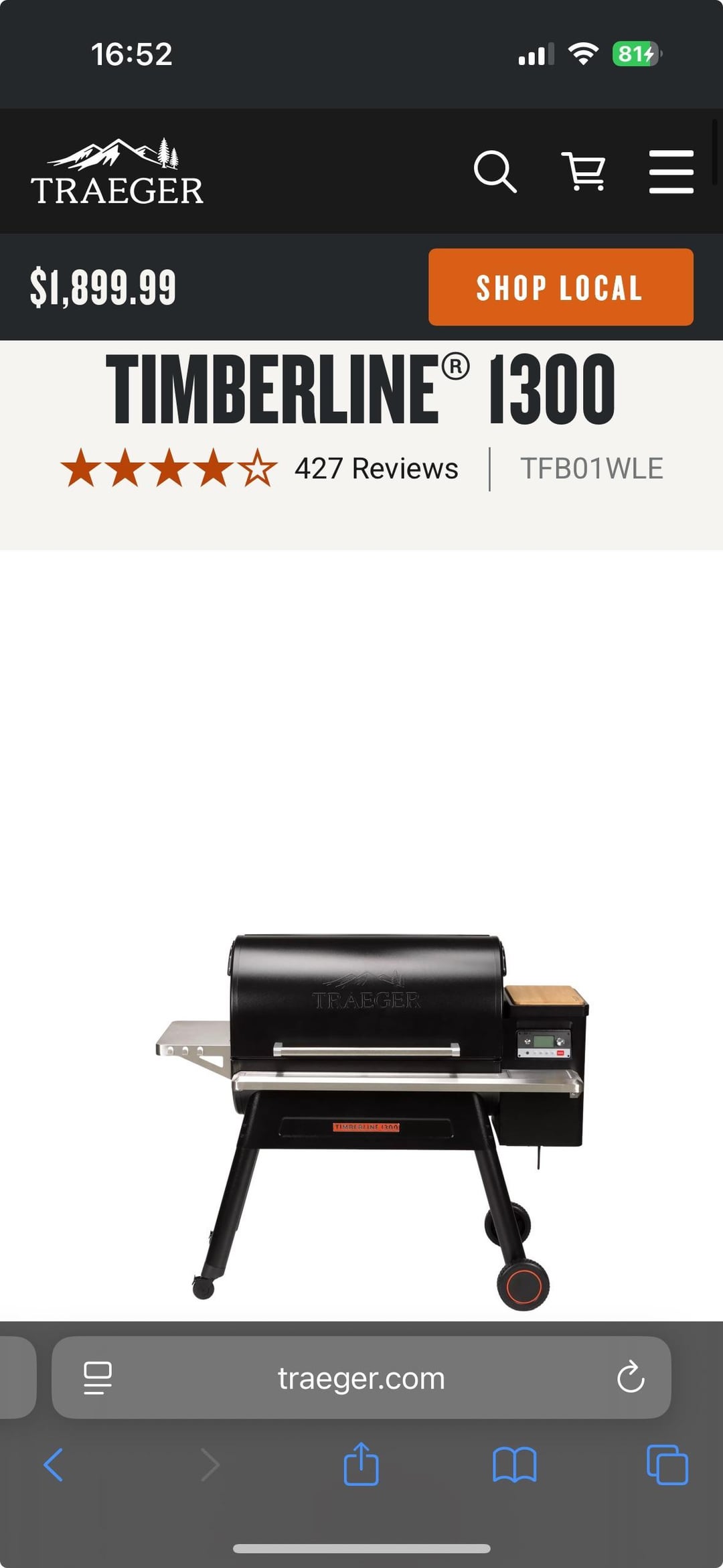Read the 427 Reviews
Viewport: 723px width, 1568px height.
point(376,468)
